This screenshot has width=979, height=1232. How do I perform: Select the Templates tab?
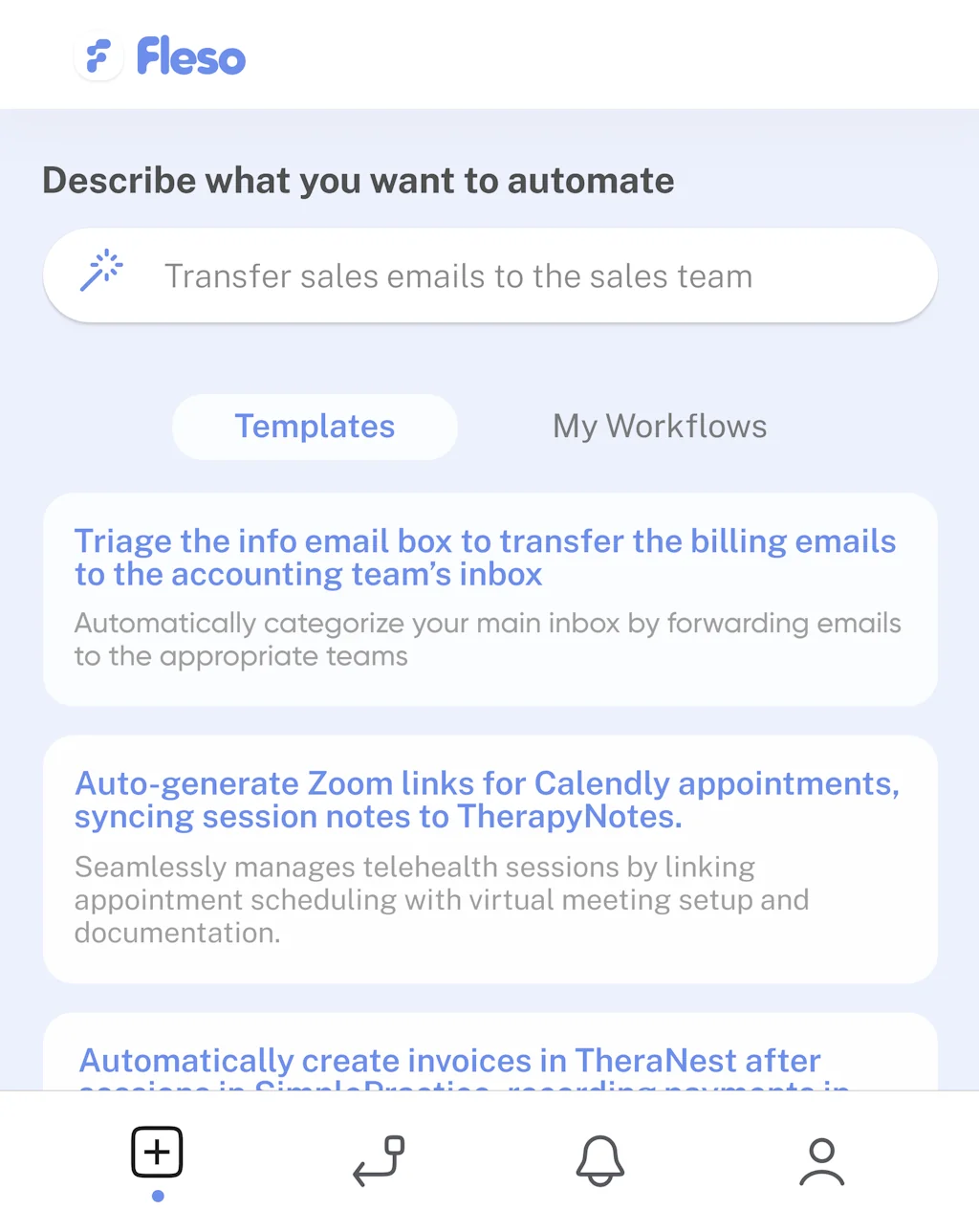coord(315,427)
